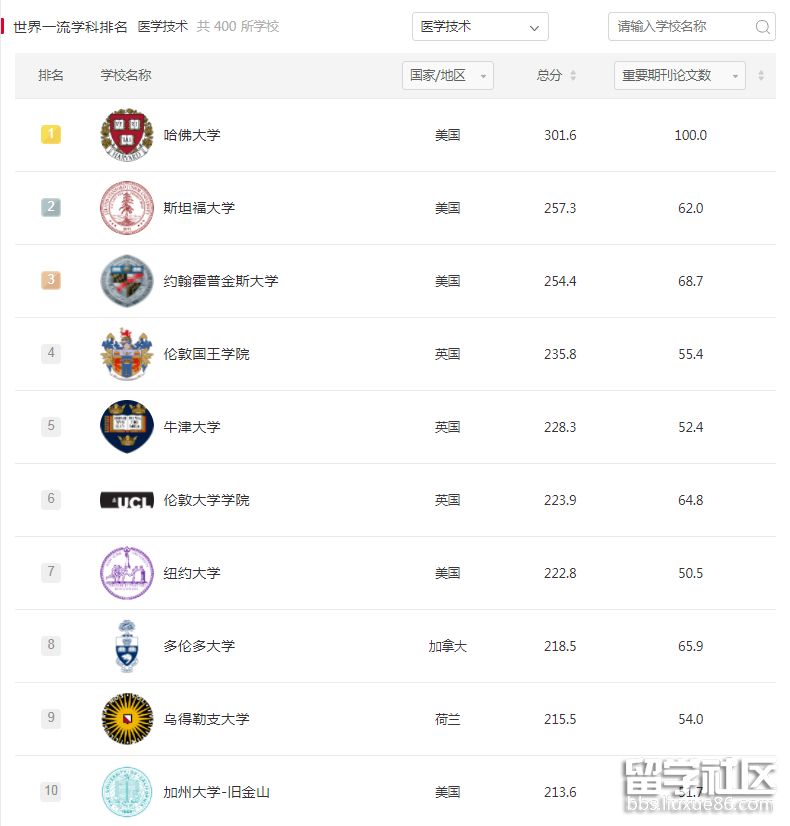The height and width of the screenshot is (826, 790).
Task: Open the 重要期刊论文数 indicator dropdown
Action: pyautogui.click(x=679, y=76)
